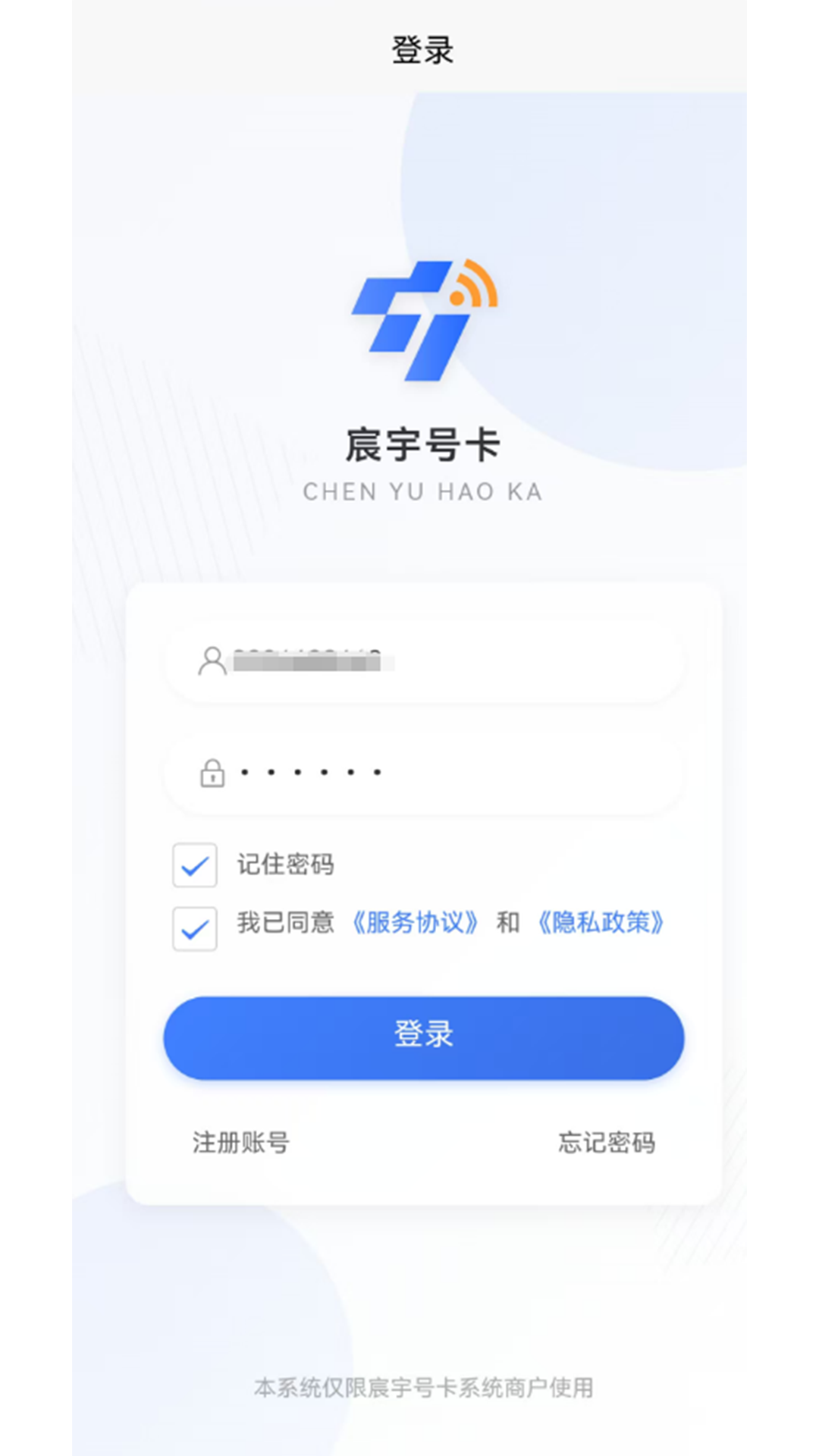
Task: Open the 《隐私政策》 link
Action: tap(600, 923)
